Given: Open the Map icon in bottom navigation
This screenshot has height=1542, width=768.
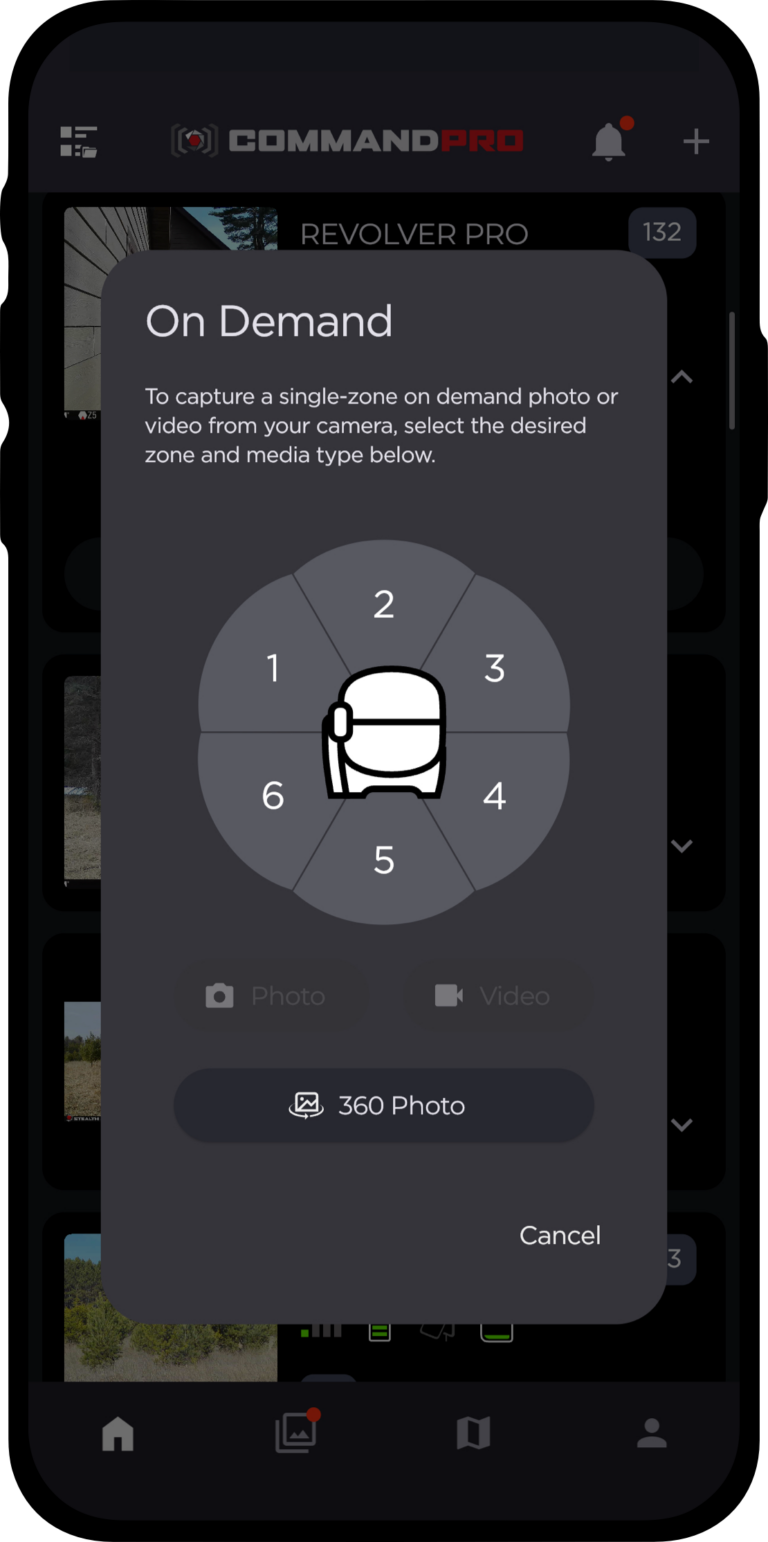Looking at the screenshot, I should tap(473, 1433).
